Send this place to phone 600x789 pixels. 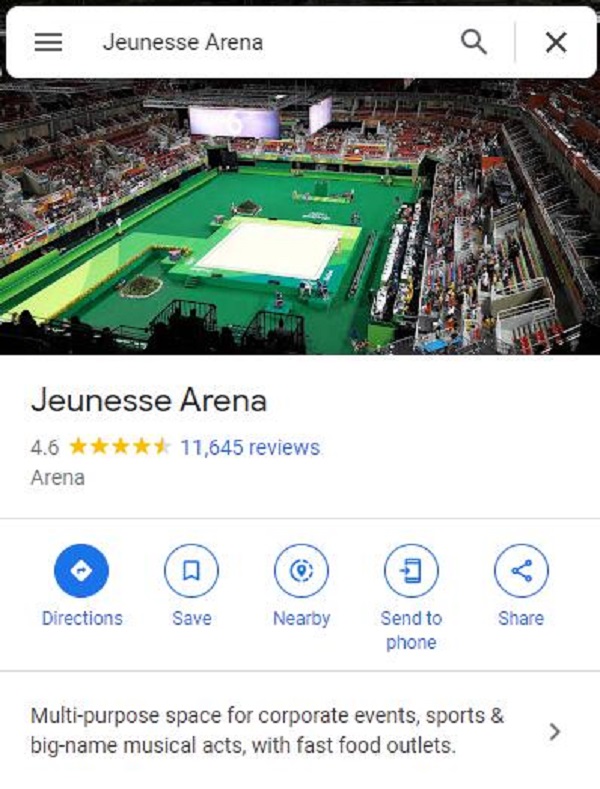tap(411, 571)
